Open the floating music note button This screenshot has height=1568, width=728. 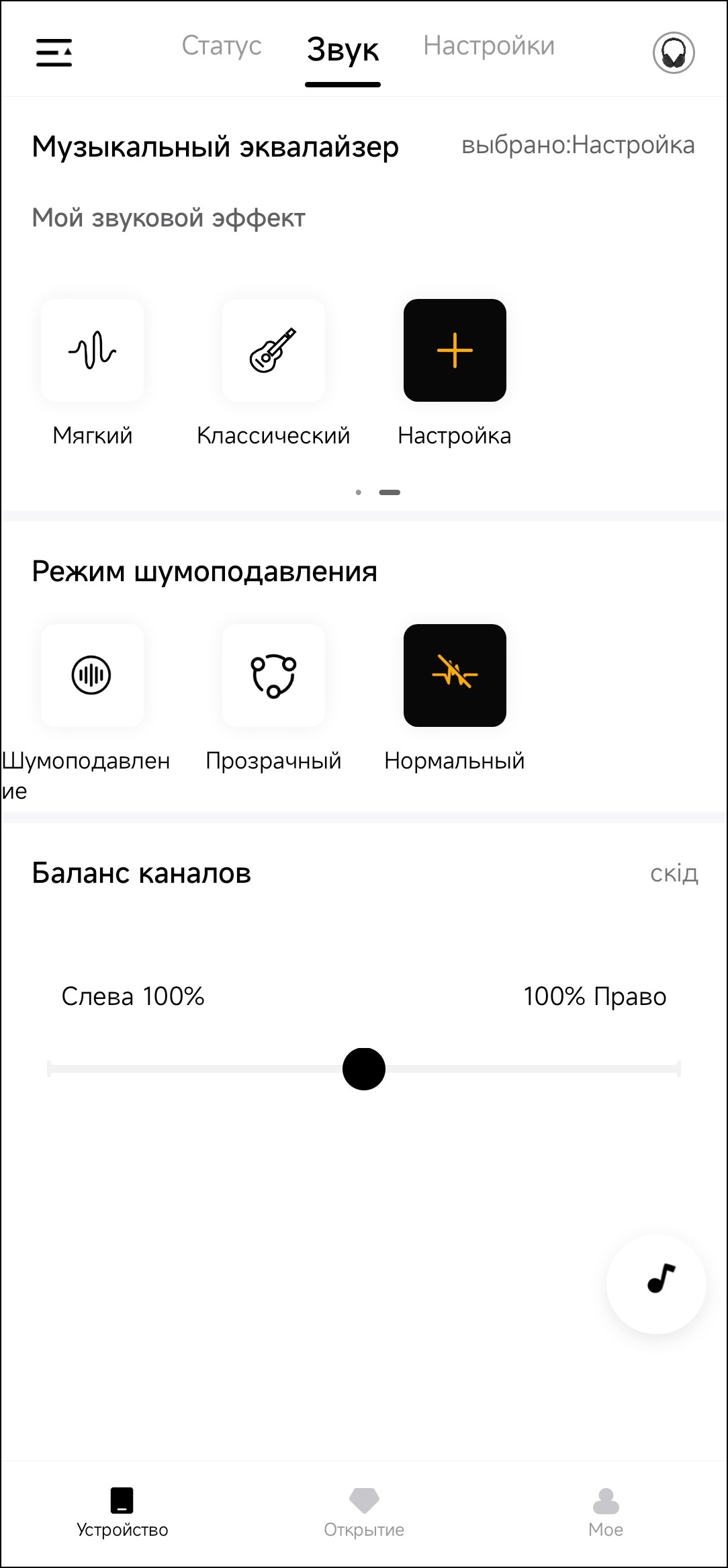[656, 1284]
